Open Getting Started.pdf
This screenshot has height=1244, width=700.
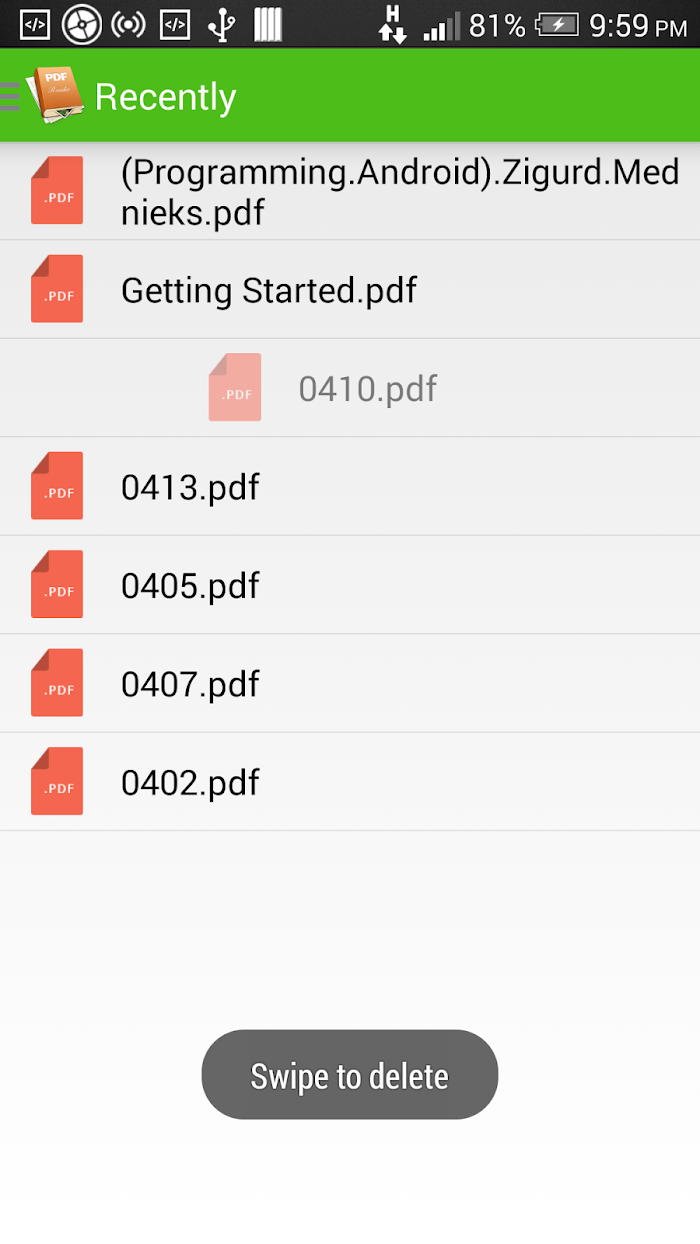click(x=350, y=290)
